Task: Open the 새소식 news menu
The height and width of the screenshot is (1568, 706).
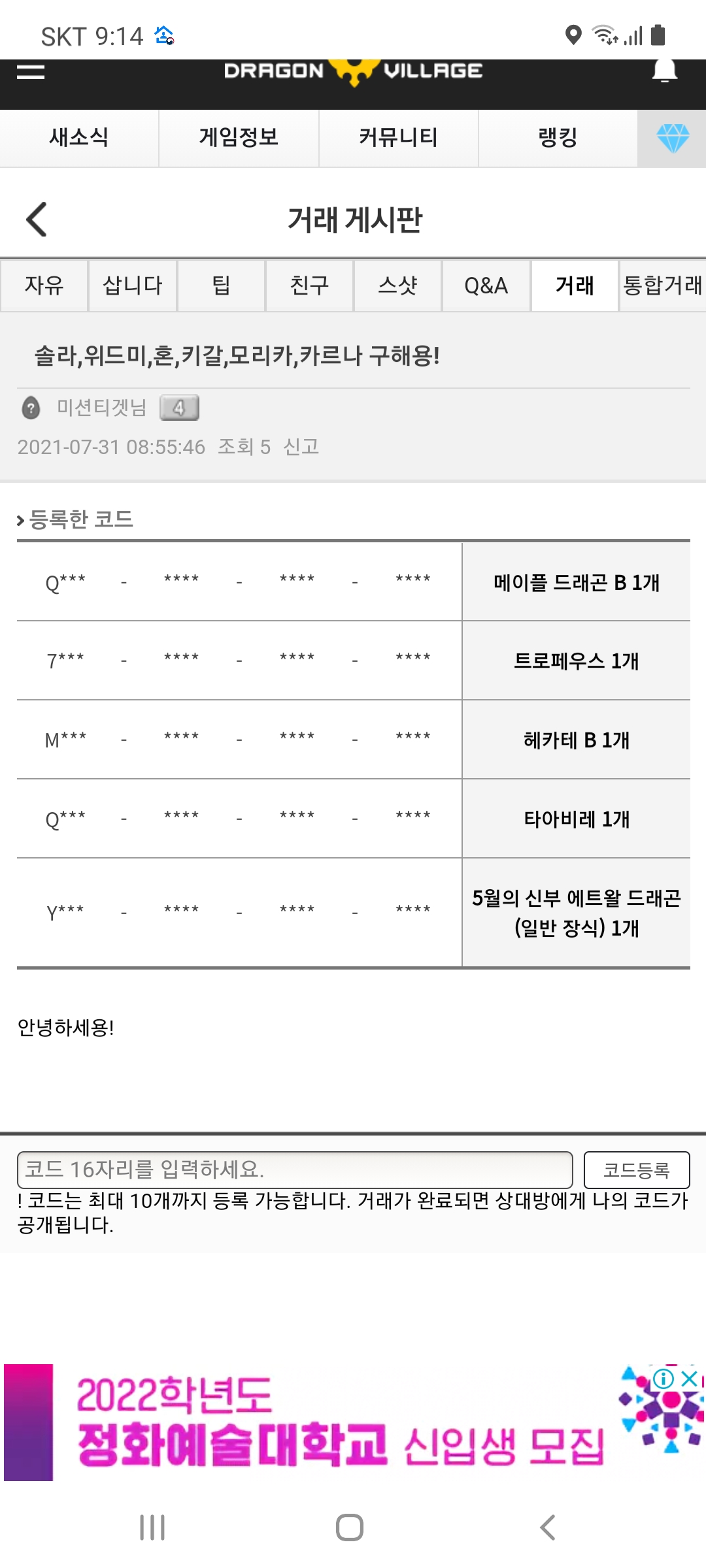Action: [x=79, y=138]
